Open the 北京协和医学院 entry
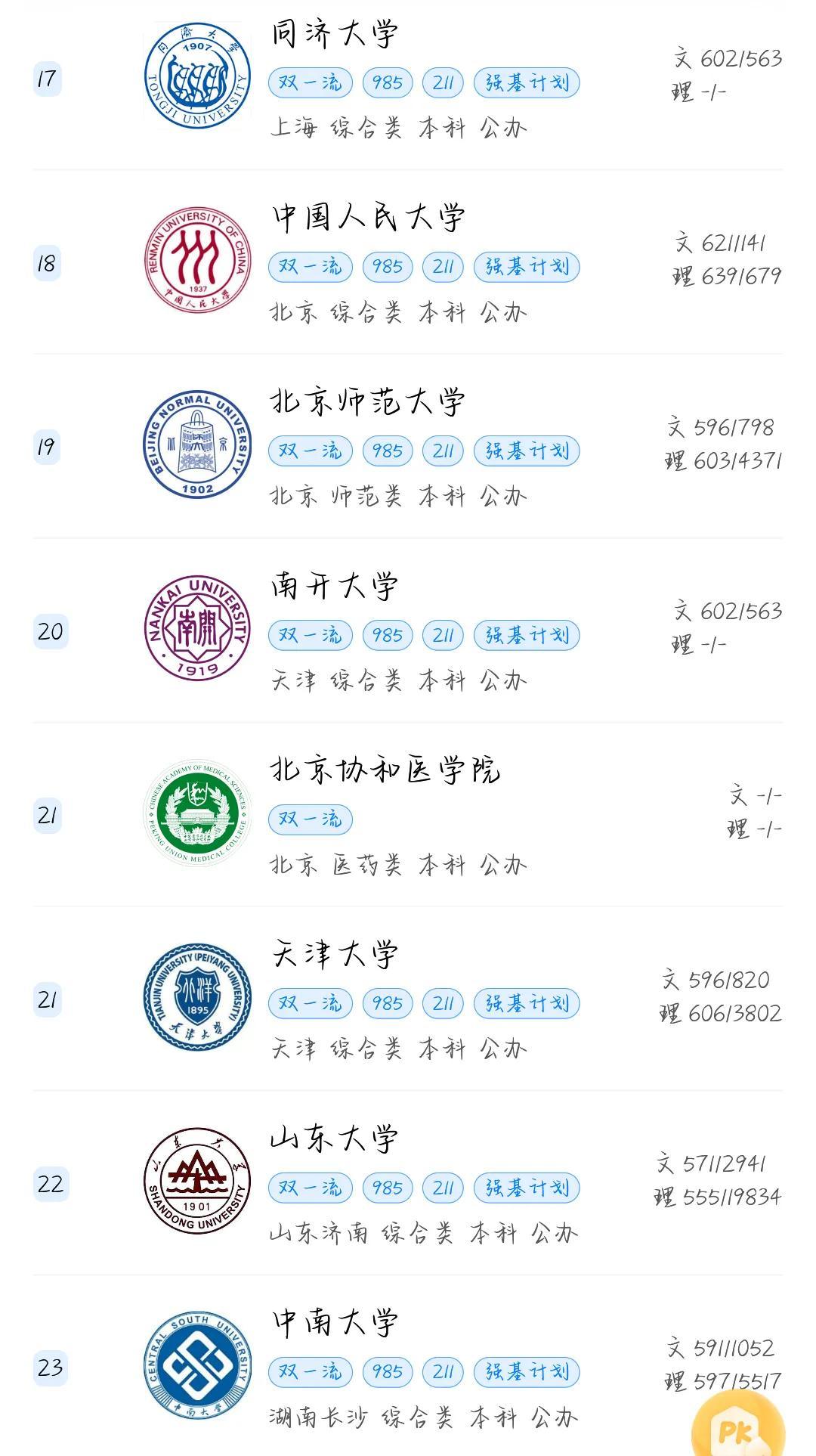 point(408,815)
